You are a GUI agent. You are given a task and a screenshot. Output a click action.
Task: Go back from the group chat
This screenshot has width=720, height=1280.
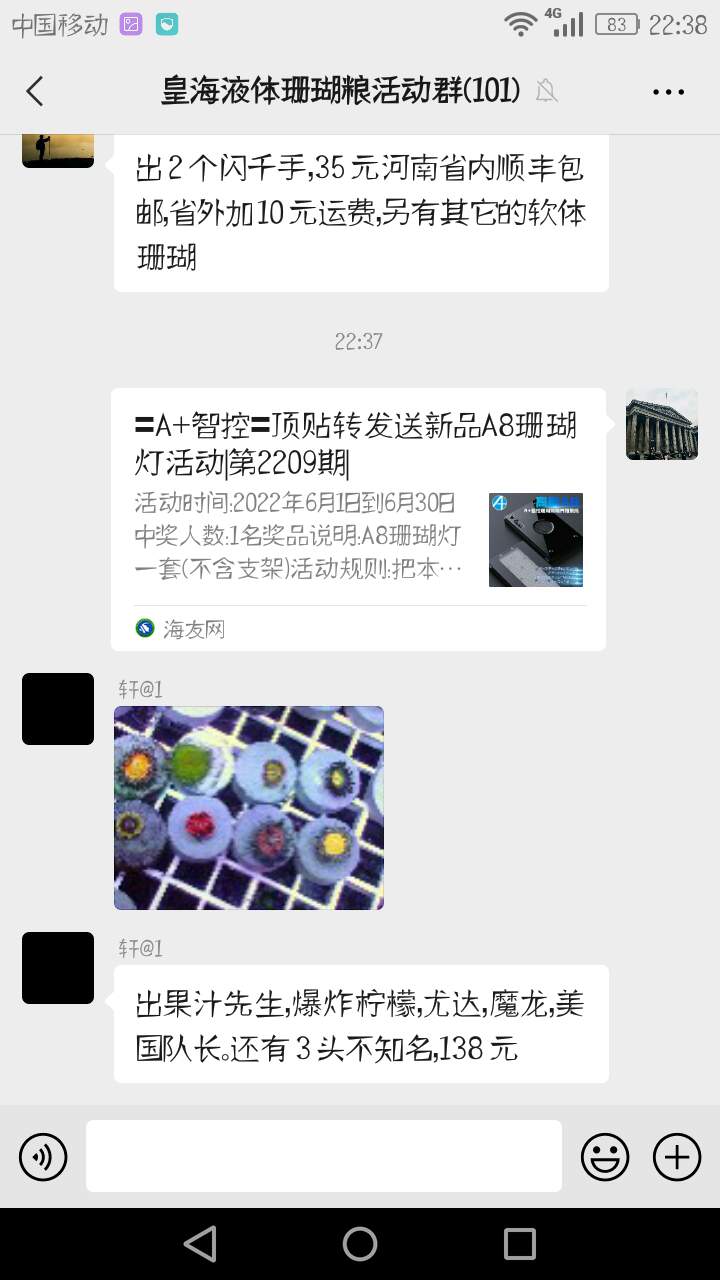click(35, 91)
